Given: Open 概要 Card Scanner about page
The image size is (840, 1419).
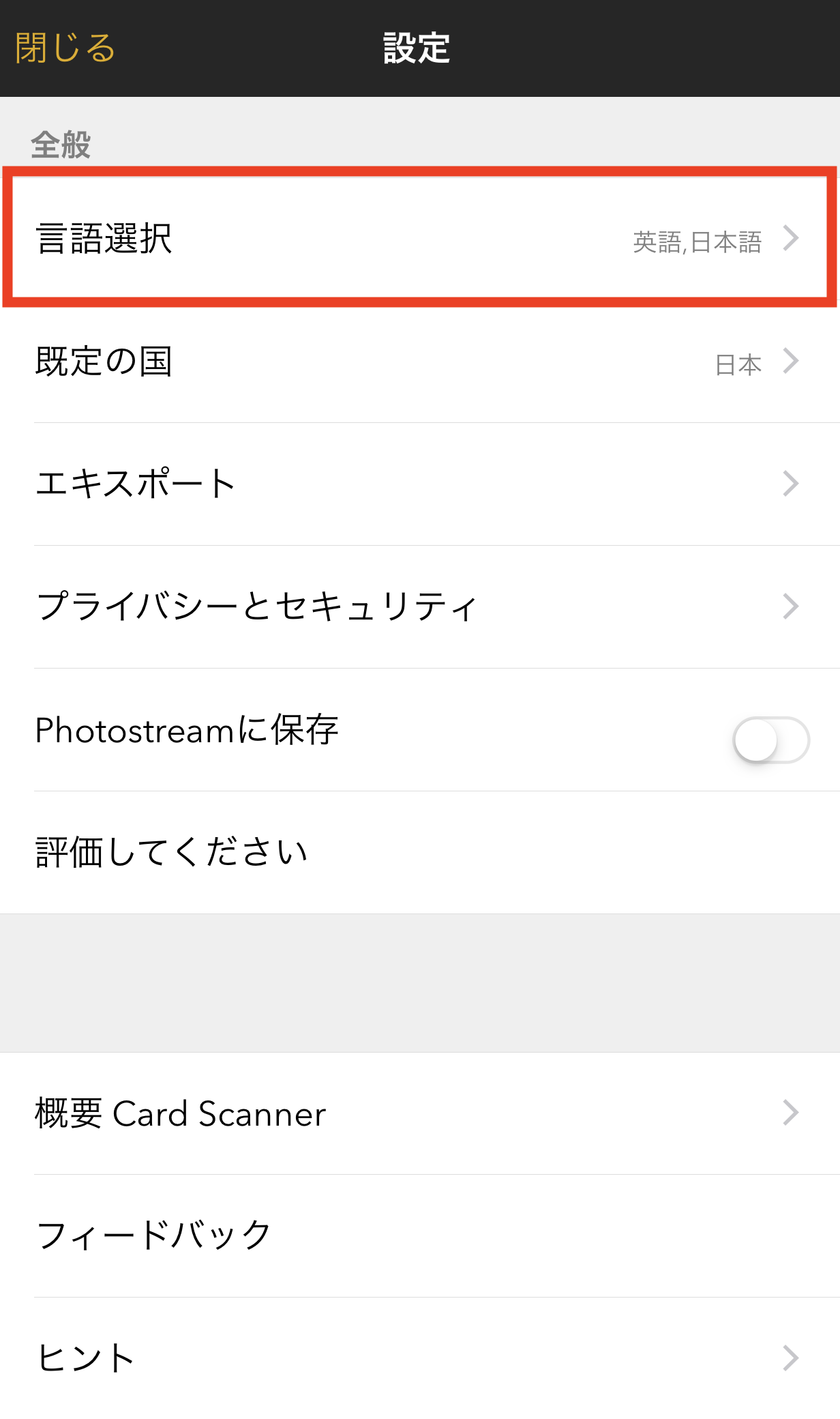Looking at the screenshot, I should [419, 1113].
